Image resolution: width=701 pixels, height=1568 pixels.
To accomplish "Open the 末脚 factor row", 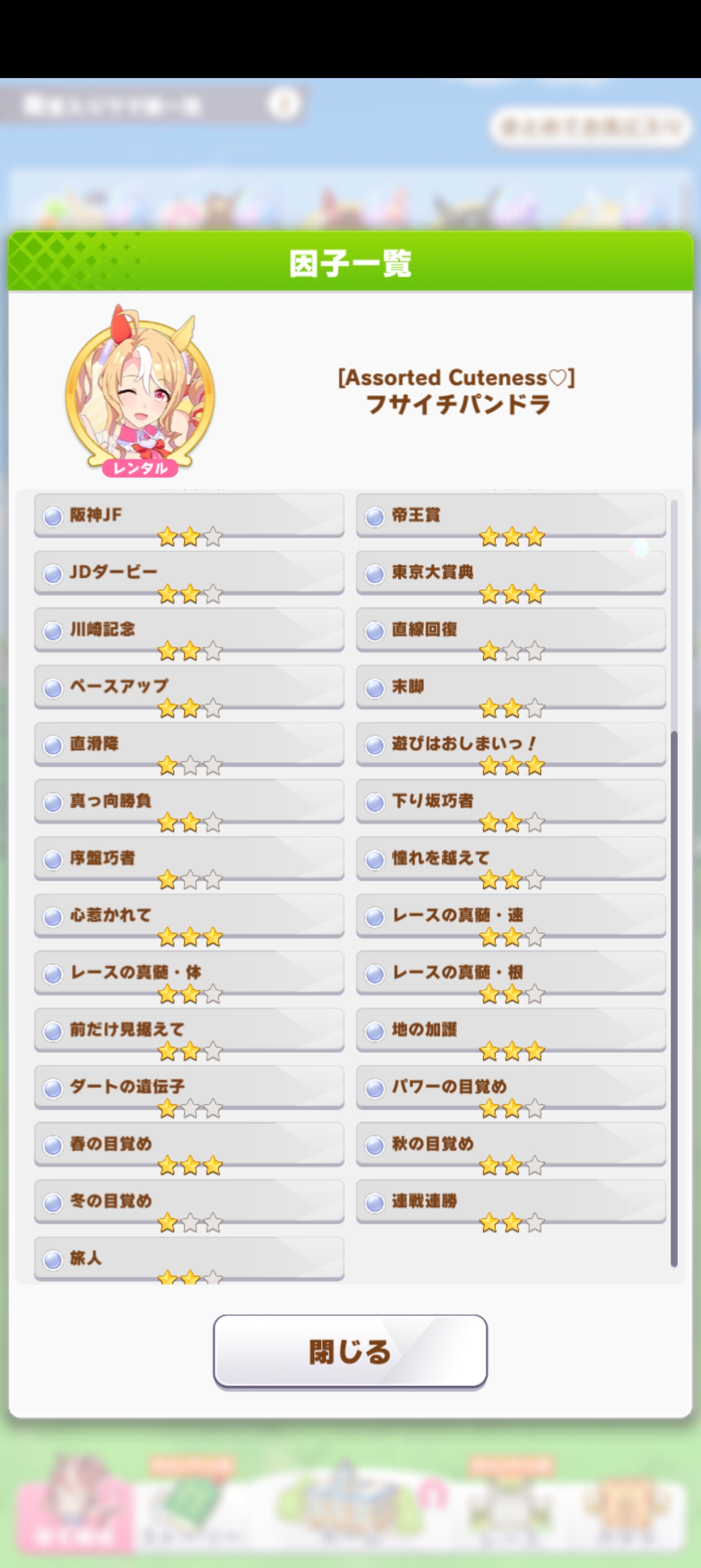I will (x=510, y=687).
